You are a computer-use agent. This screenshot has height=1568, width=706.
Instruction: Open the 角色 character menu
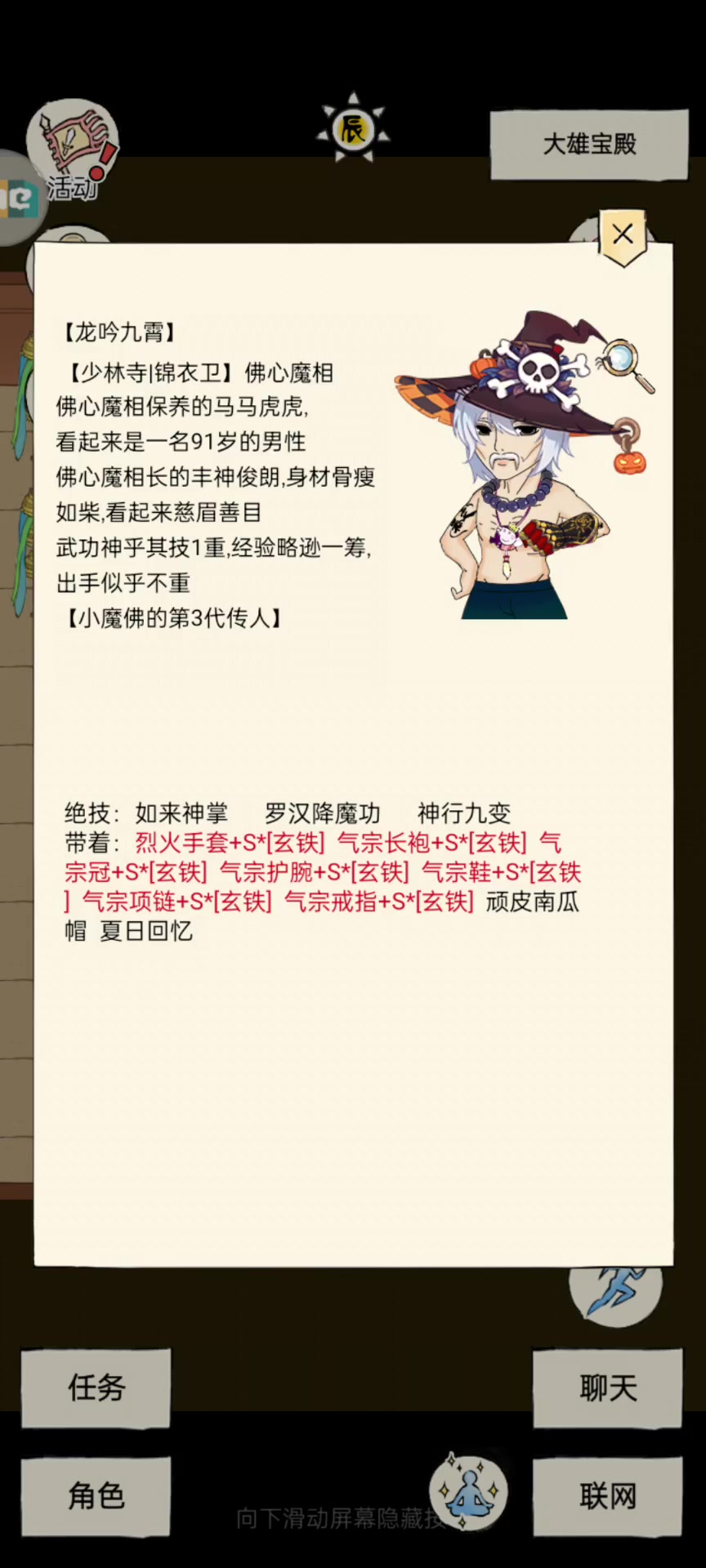pyautogui.click(x=96, y=1496)
